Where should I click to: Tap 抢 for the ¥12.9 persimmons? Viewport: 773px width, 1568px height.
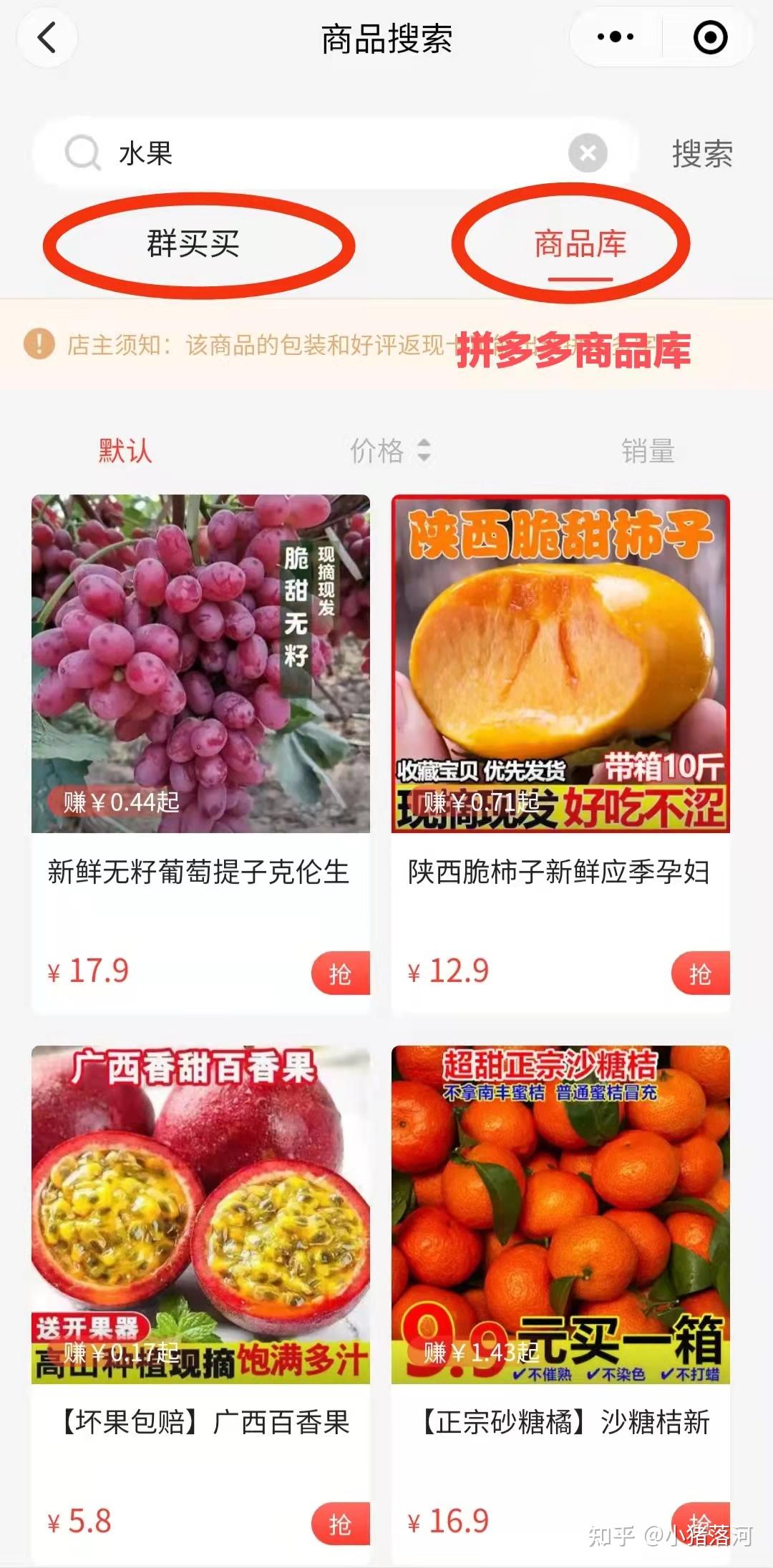click(x=700, y=973)
